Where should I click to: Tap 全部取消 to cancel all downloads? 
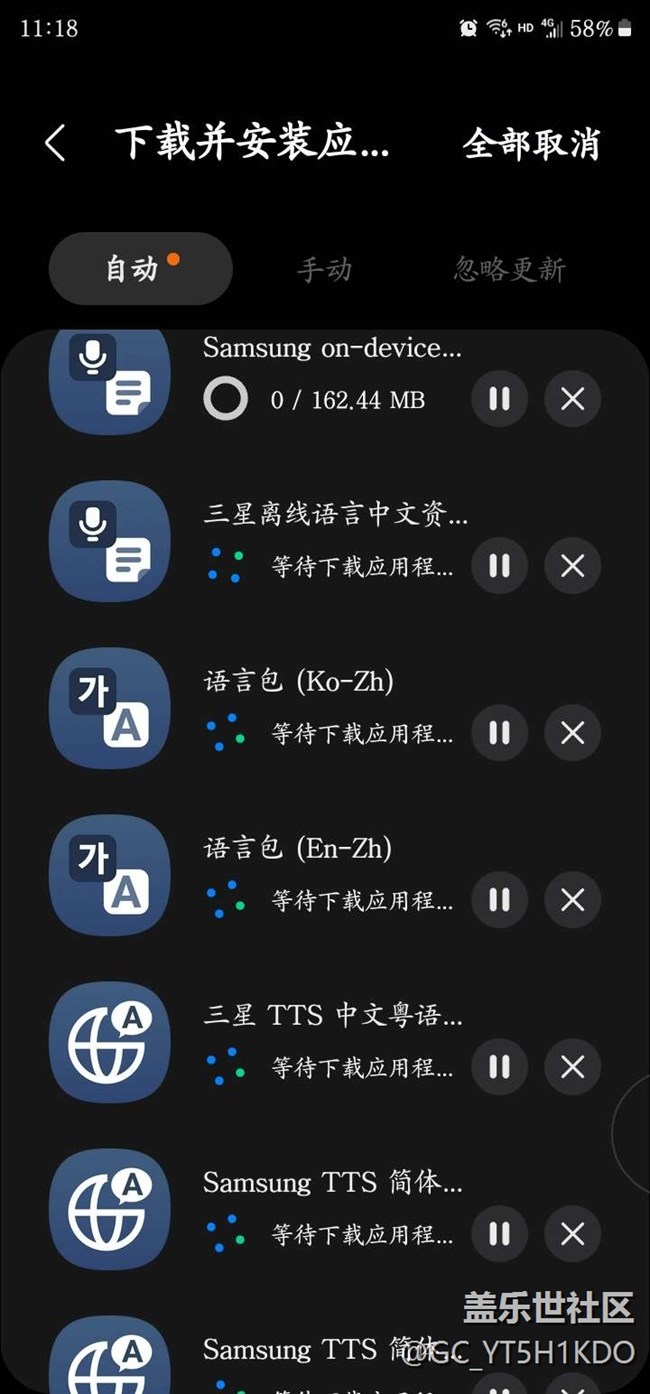[531, 144]
